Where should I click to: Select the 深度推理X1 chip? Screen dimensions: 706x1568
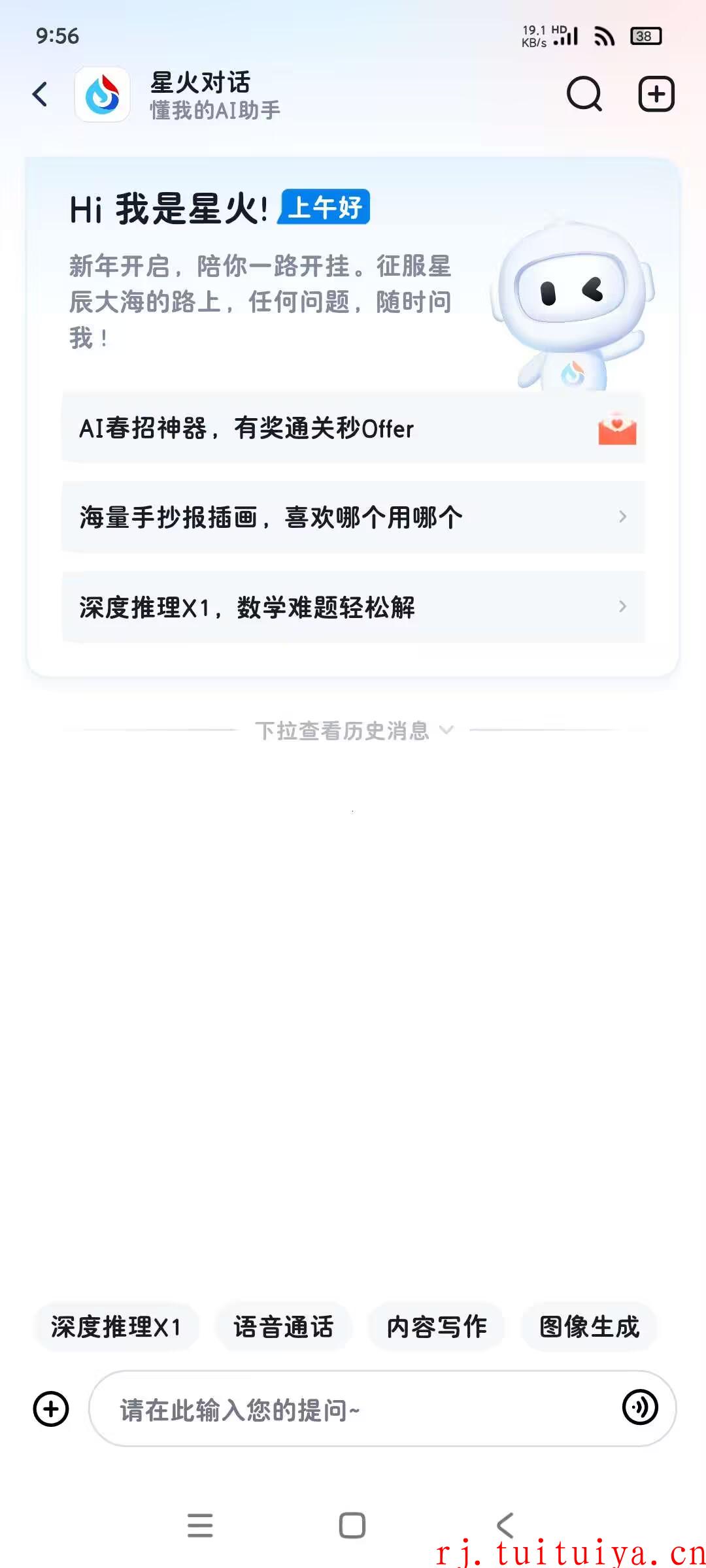(116, 1327)
